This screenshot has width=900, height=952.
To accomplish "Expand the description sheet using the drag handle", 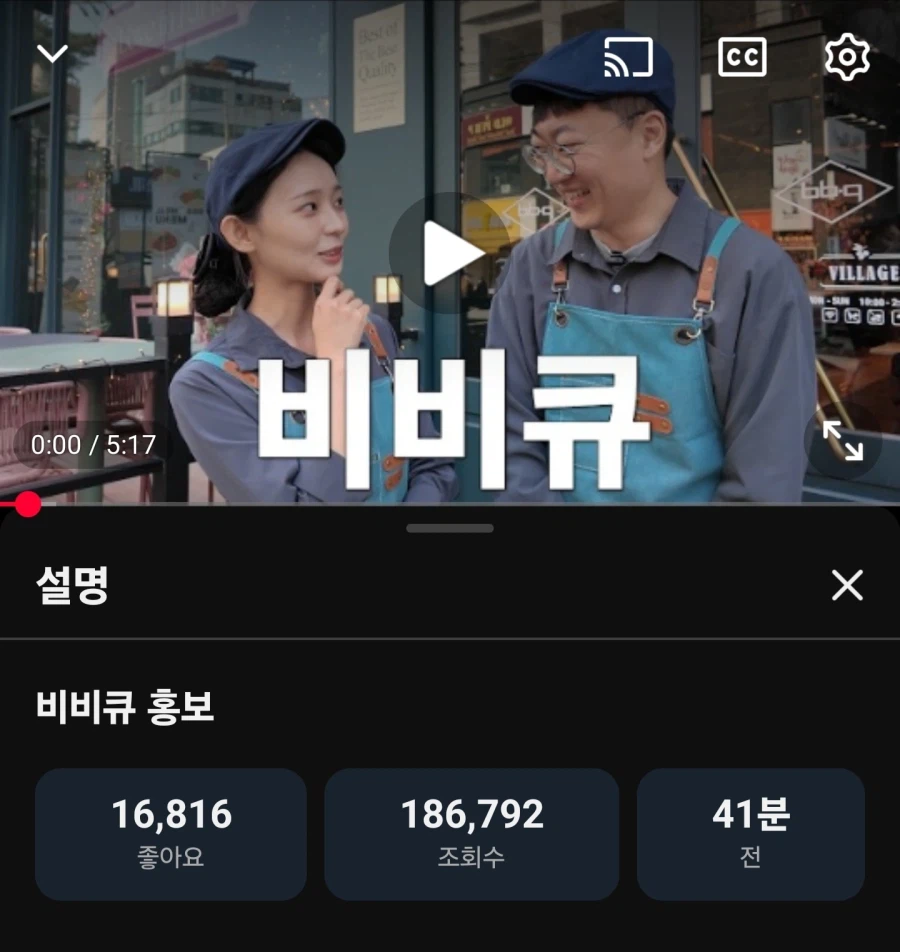I will click(x=450, y=529).
